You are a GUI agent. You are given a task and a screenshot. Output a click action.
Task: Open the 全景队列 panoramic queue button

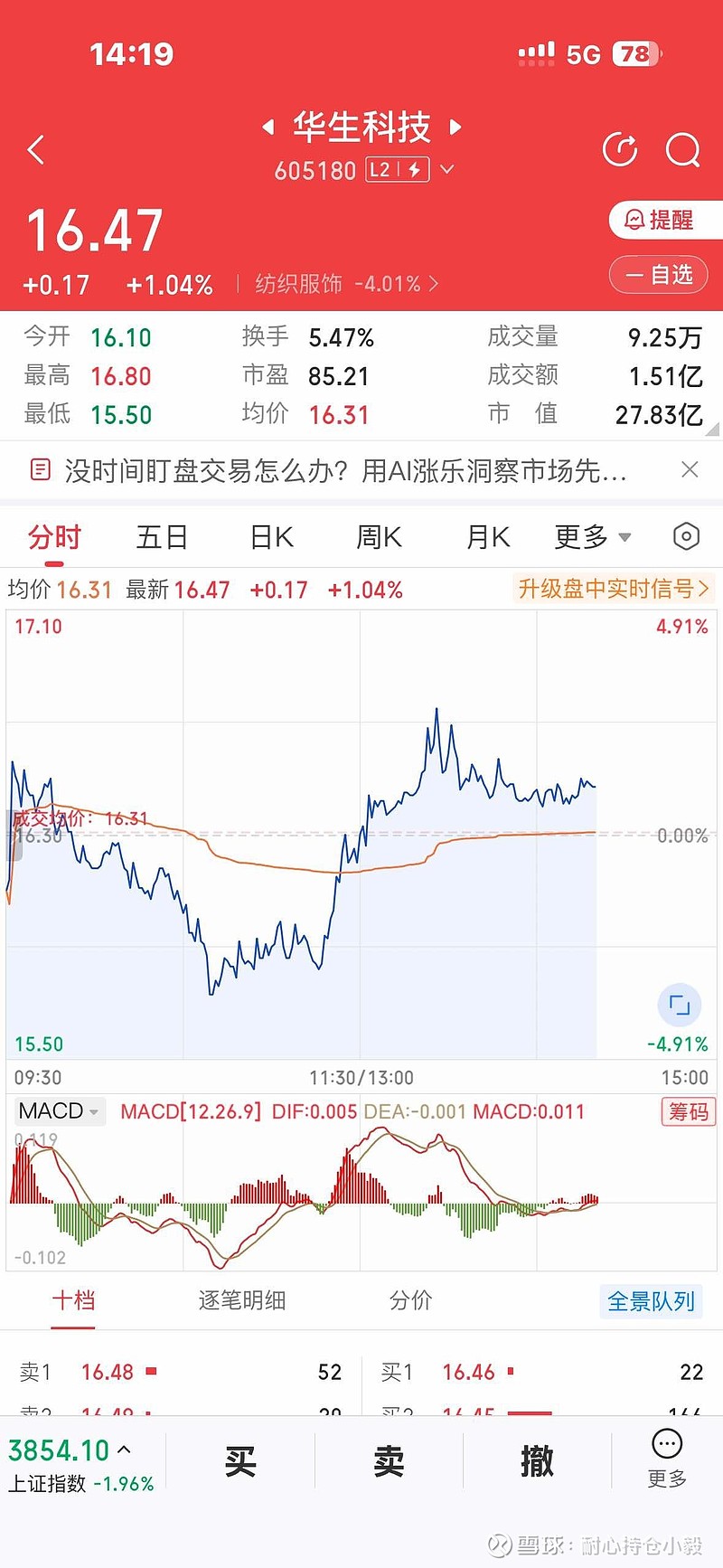click(x=652, y=1300)
